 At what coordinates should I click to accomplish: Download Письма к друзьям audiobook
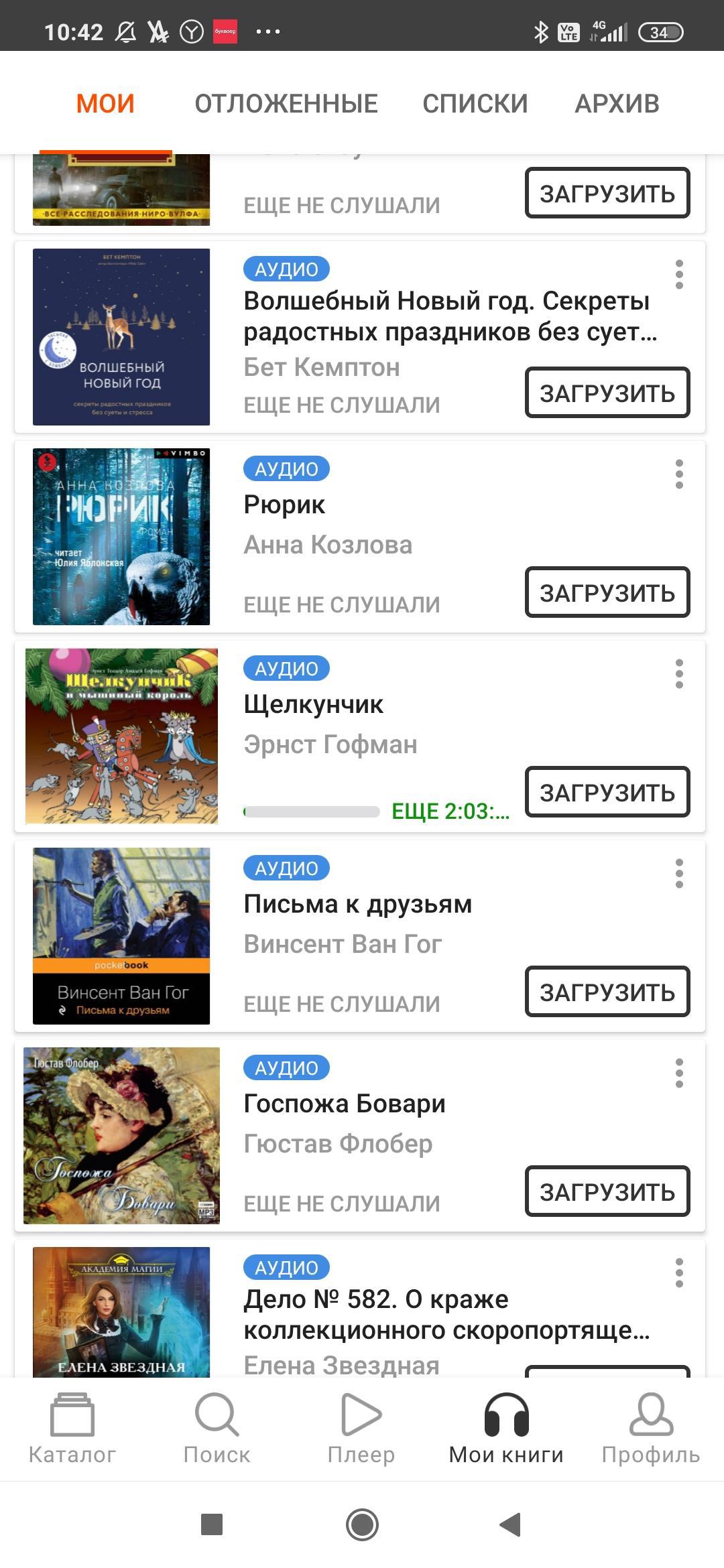point(607,992)
